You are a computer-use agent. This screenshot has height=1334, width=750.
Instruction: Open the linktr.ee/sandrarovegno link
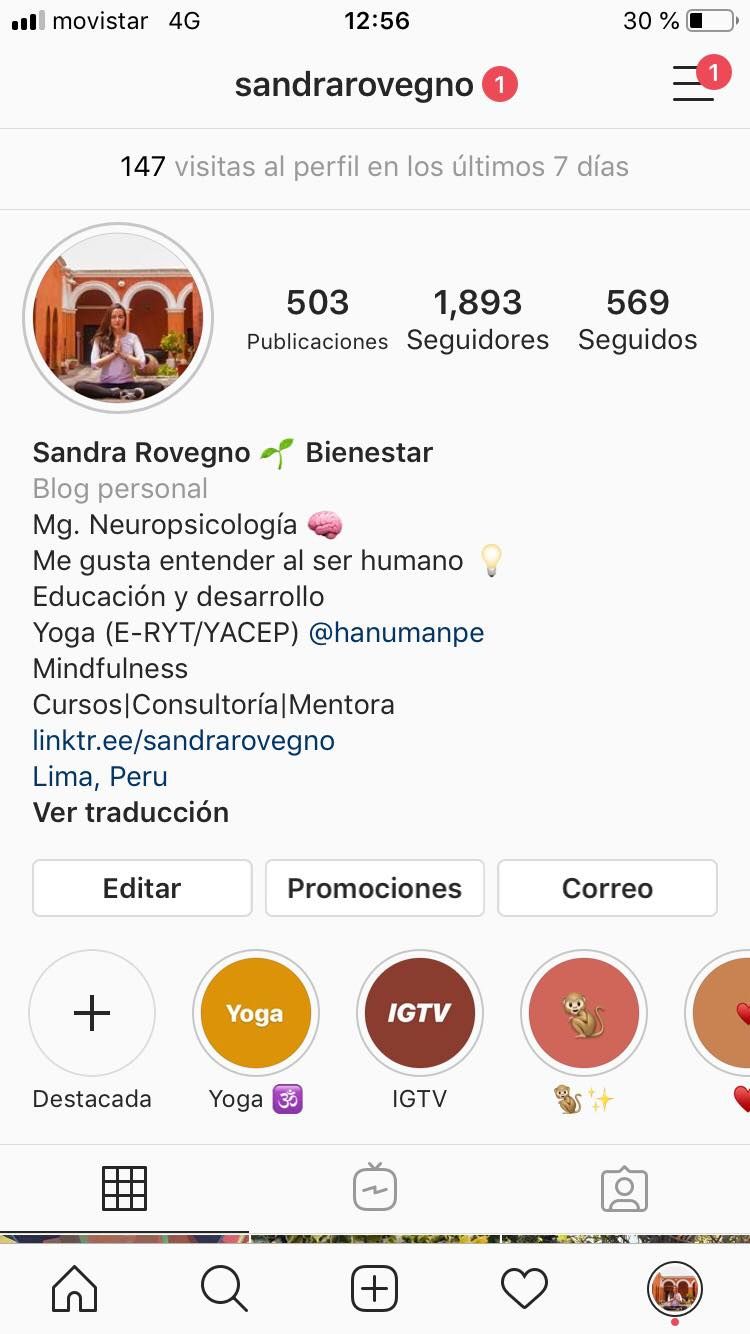click(x=183, y=740)
